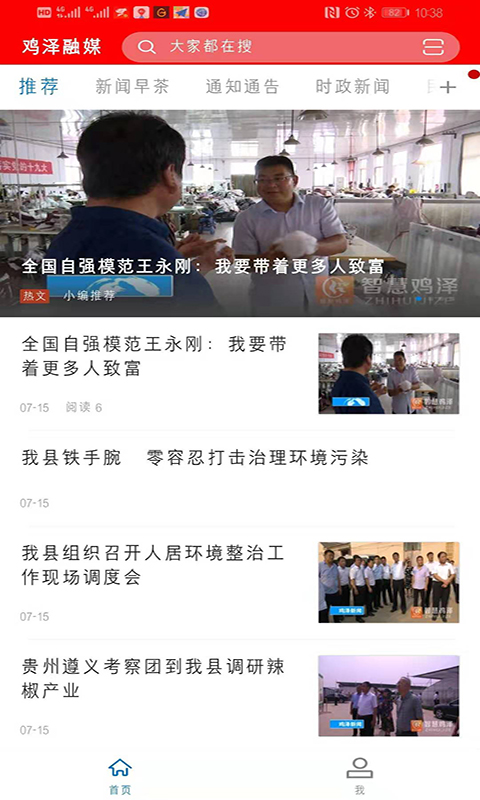Open the 大家都在搜 search box
480x800 pixels.
[x=291, y=47]
